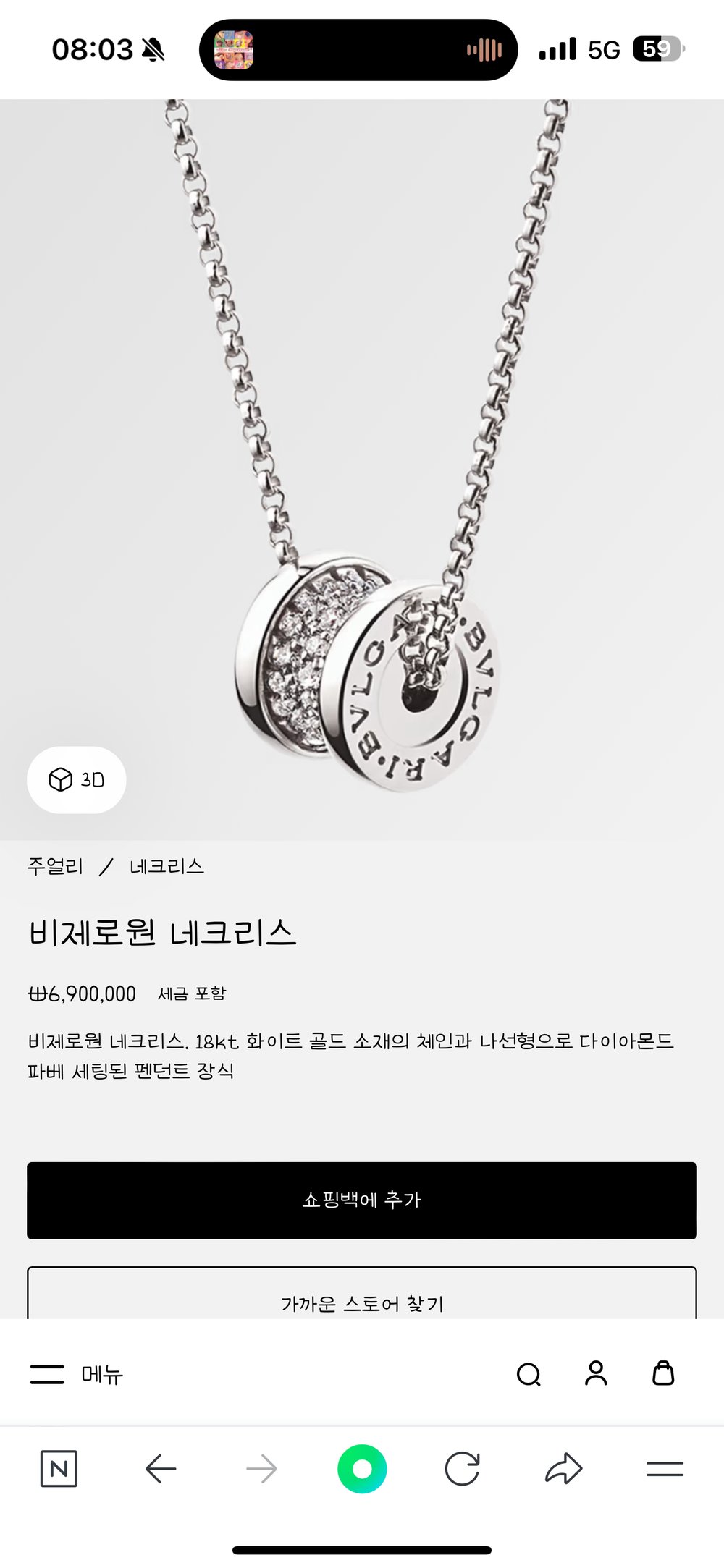The width and height of the screenshot is (724, 1568).
Task: Go to the 주얼리 breadcrumb category
Action: click(55, 866)
